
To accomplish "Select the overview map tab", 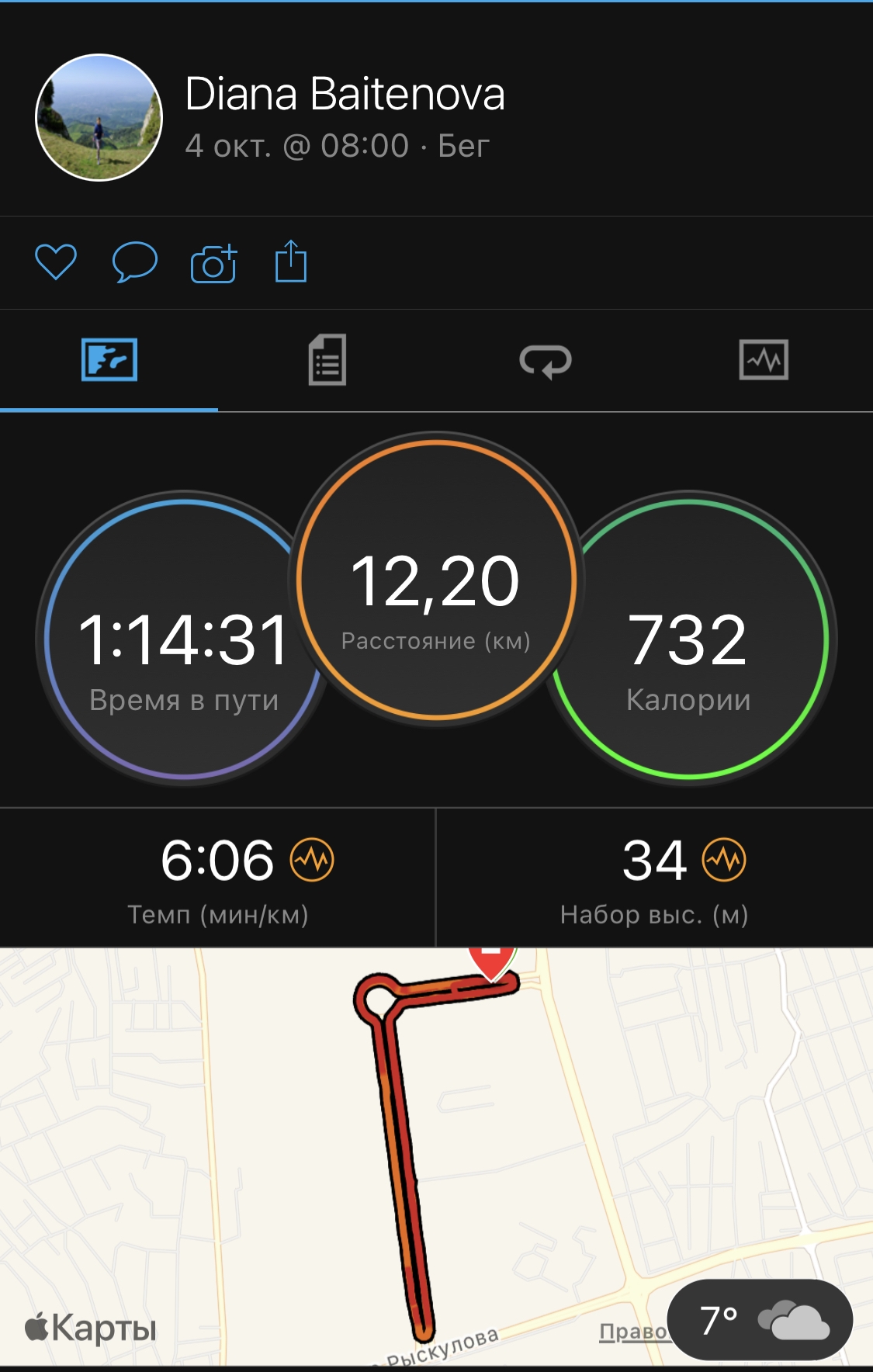I will [109, 360].
